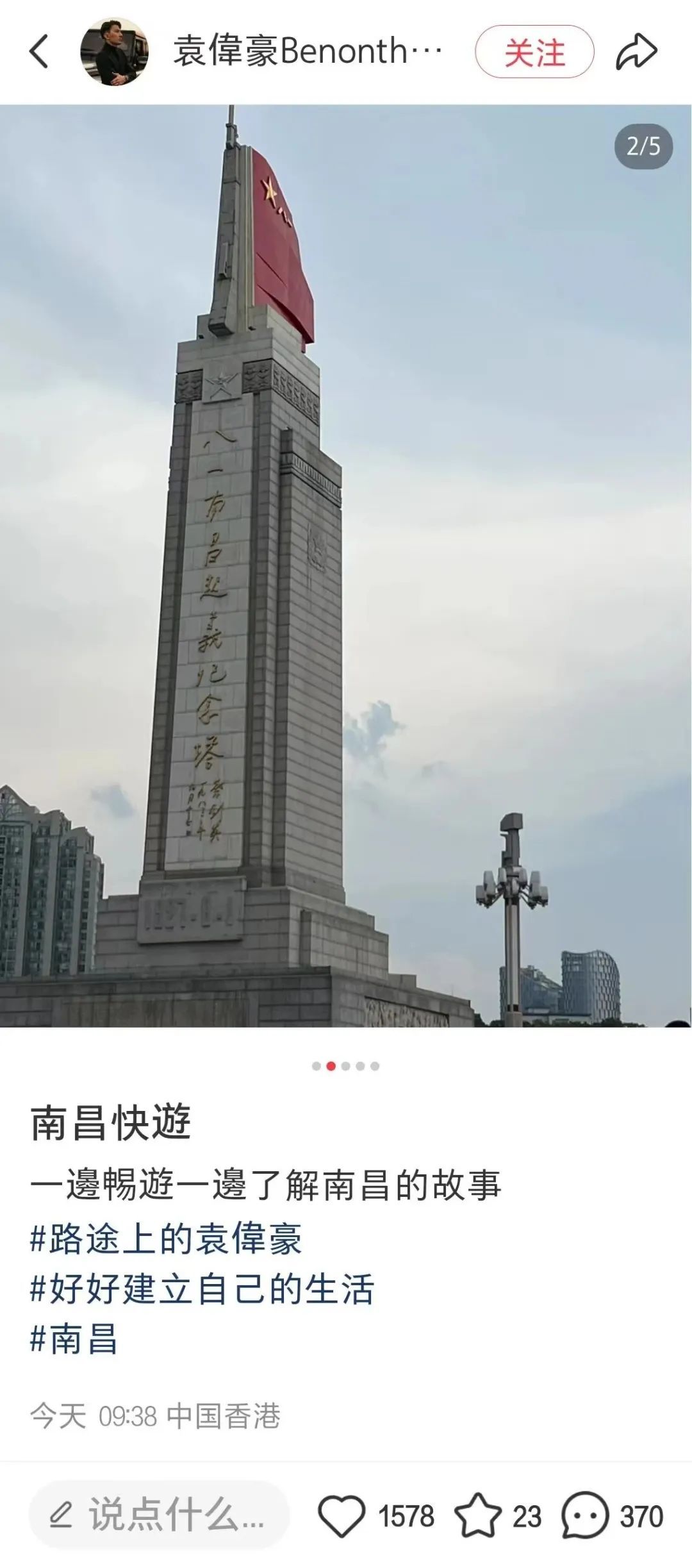Open hashtag #好好建立自己的生活

202,1289
